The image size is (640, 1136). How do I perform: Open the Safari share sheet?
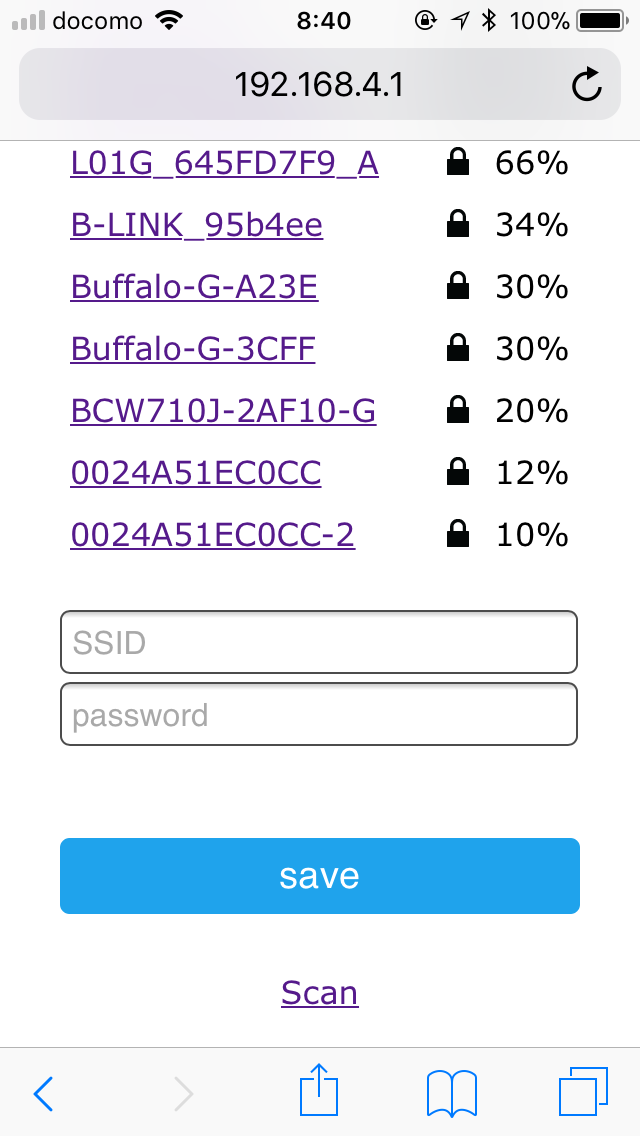click(x=319, y=1089)
